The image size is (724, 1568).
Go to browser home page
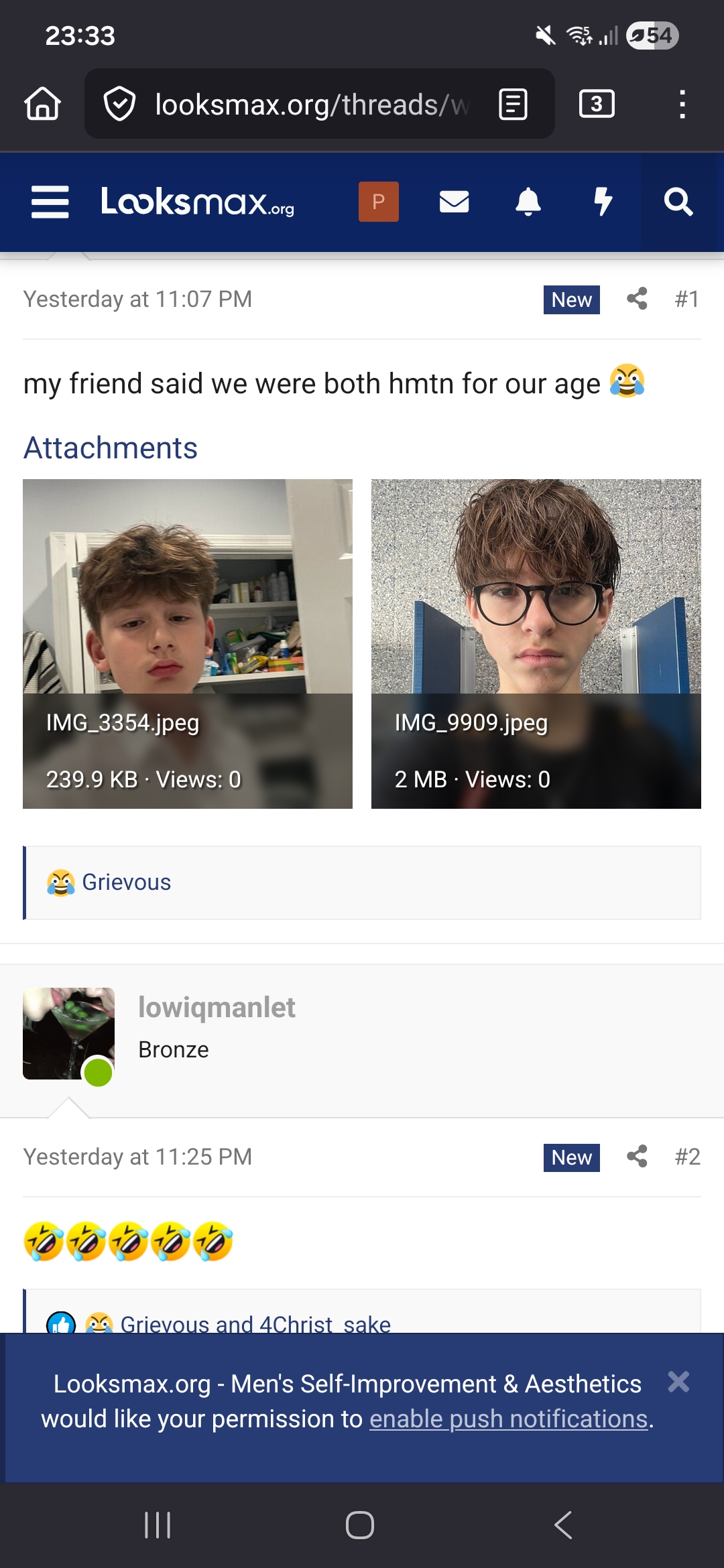[43, 105]
